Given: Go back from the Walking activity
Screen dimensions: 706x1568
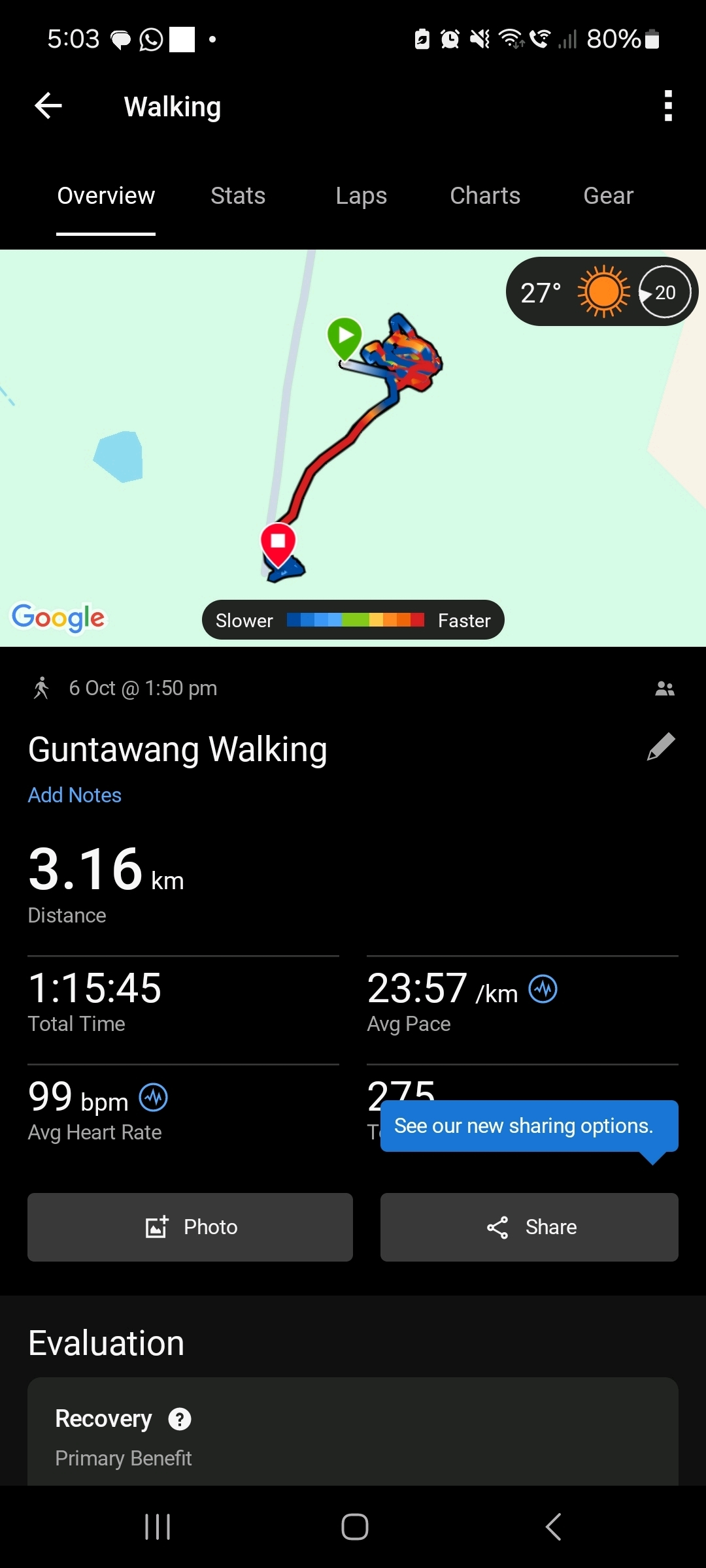Looking at the screenshot, I should click(x=48, y=106).
